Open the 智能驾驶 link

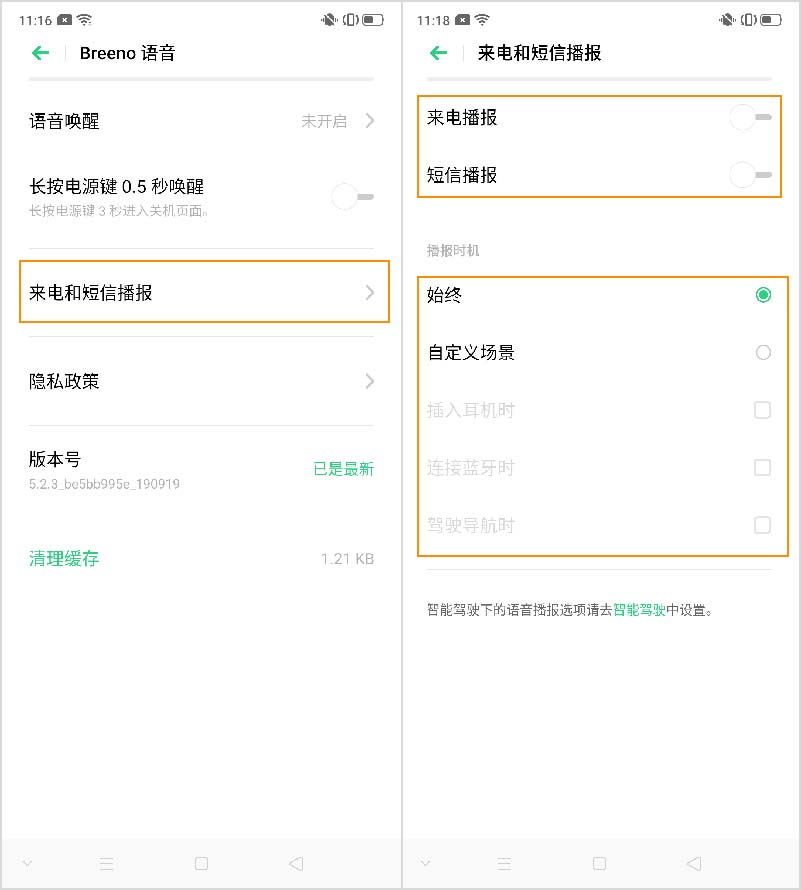click(x=639, y=609)
